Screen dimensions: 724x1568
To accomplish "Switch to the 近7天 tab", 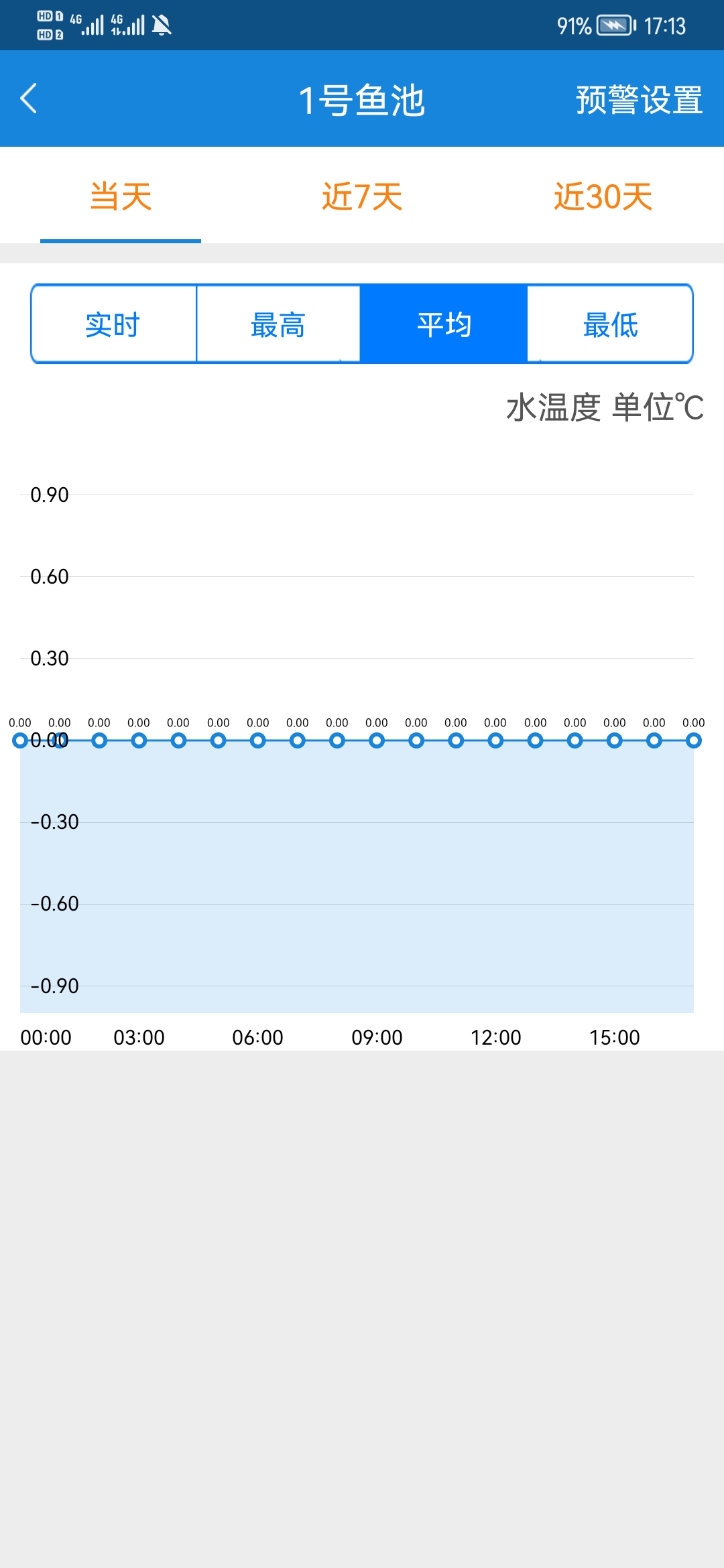I will click(x=362, y=196).
